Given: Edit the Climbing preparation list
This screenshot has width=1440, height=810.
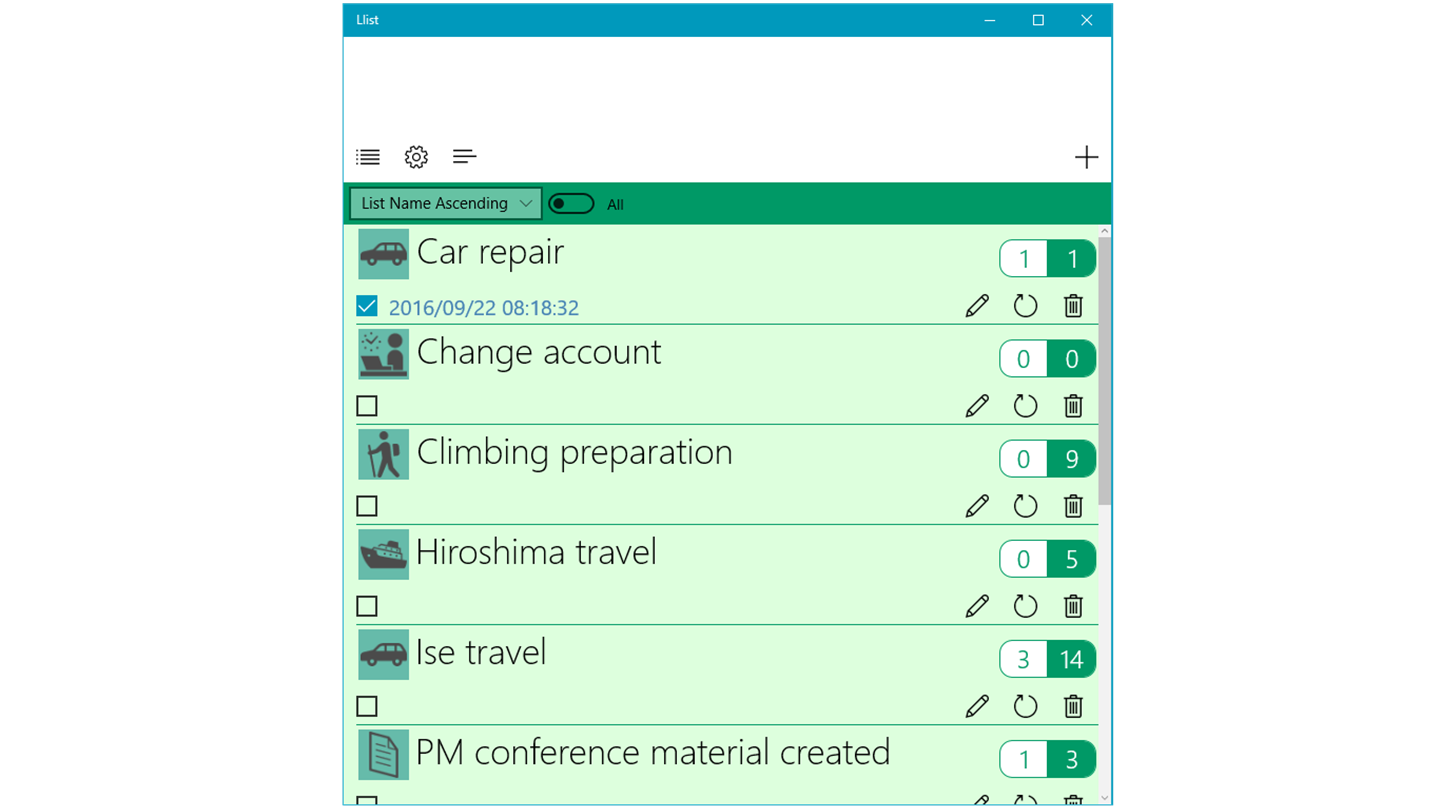Looking at the screenshot, I should 977,506.
